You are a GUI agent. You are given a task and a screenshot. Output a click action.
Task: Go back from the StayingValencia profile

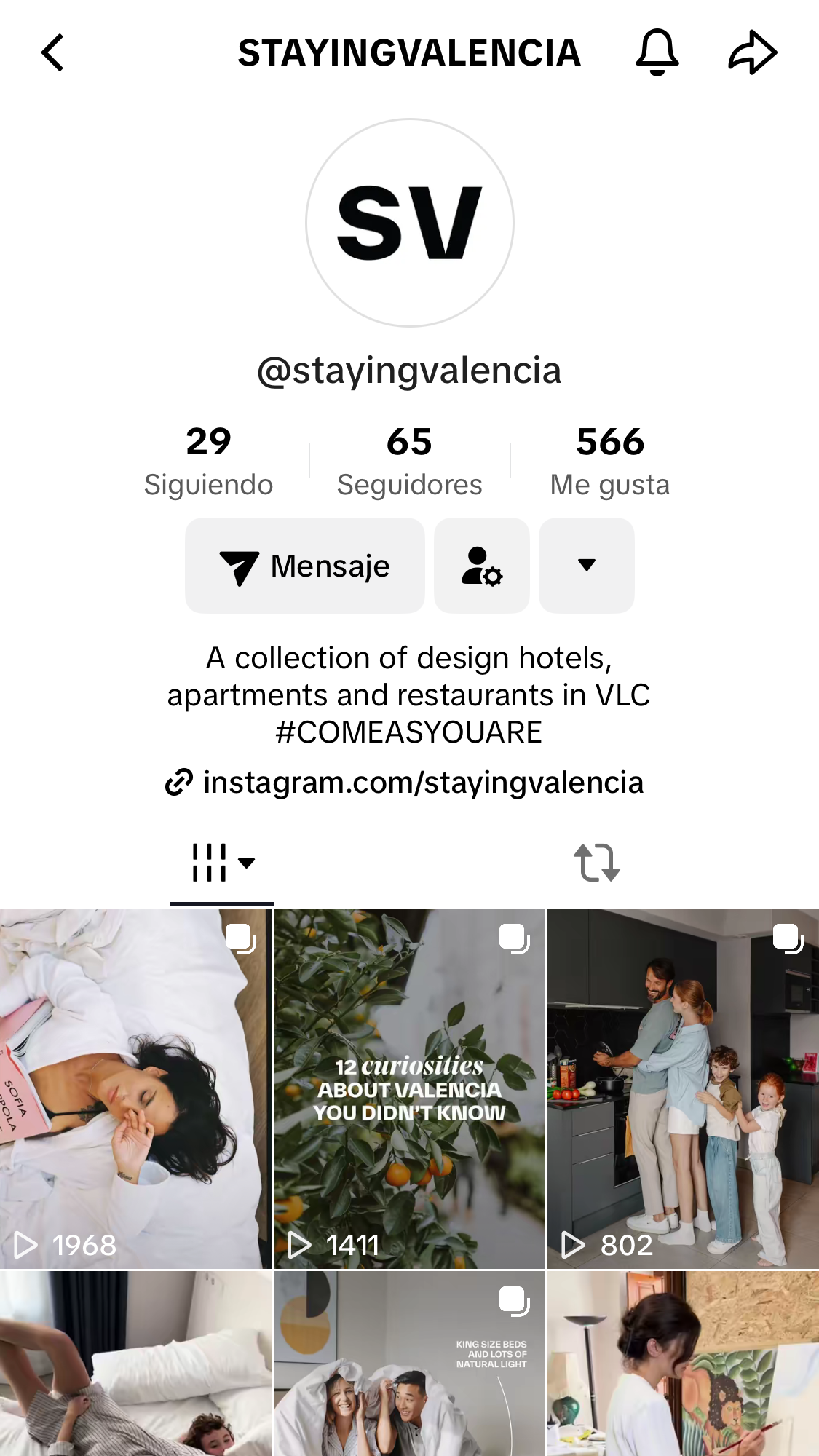click(x=52, y=53)
